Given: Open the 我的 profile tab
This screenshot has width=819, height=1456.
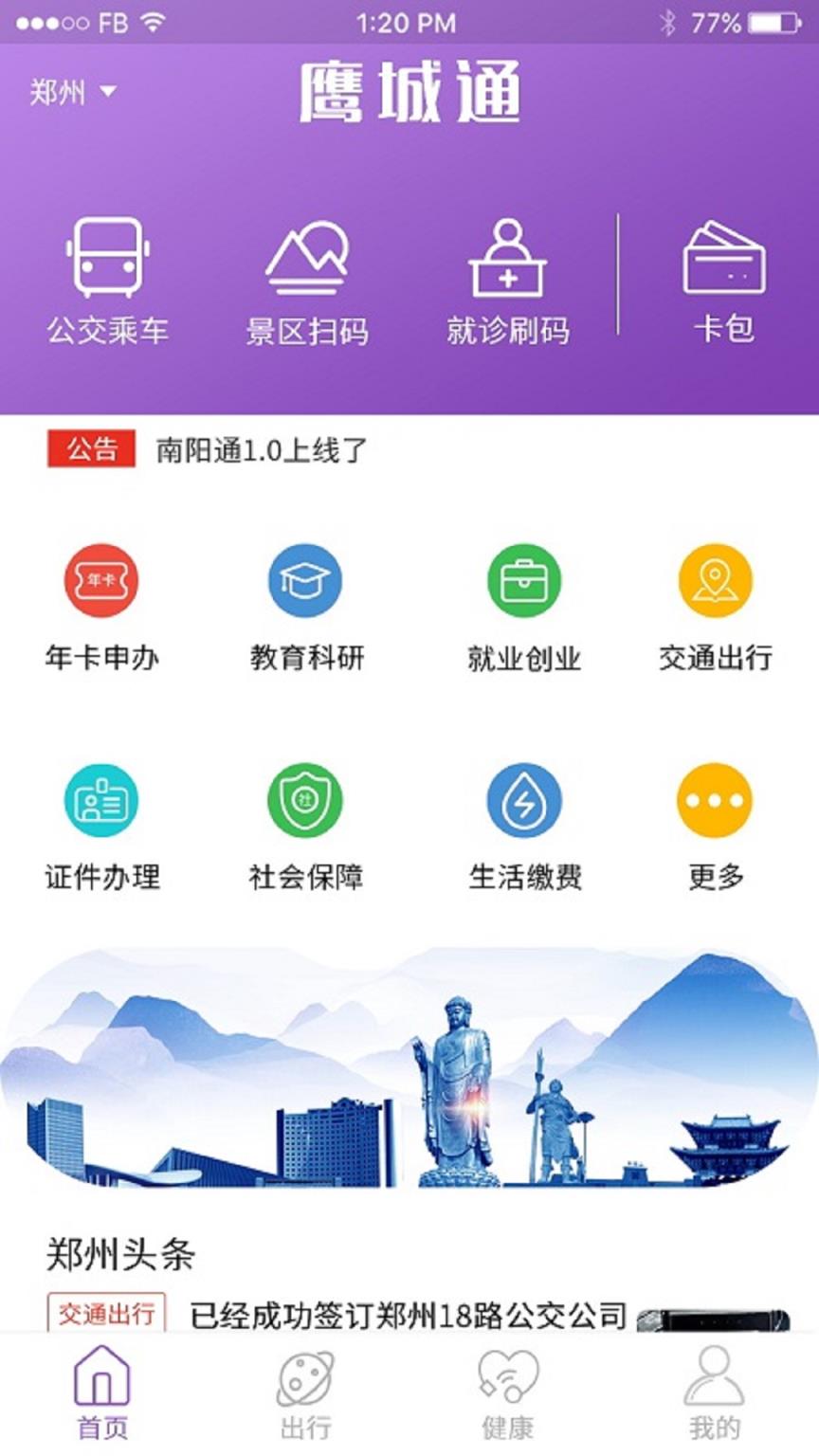Looking at the screenshot, I should [713, 1390].
